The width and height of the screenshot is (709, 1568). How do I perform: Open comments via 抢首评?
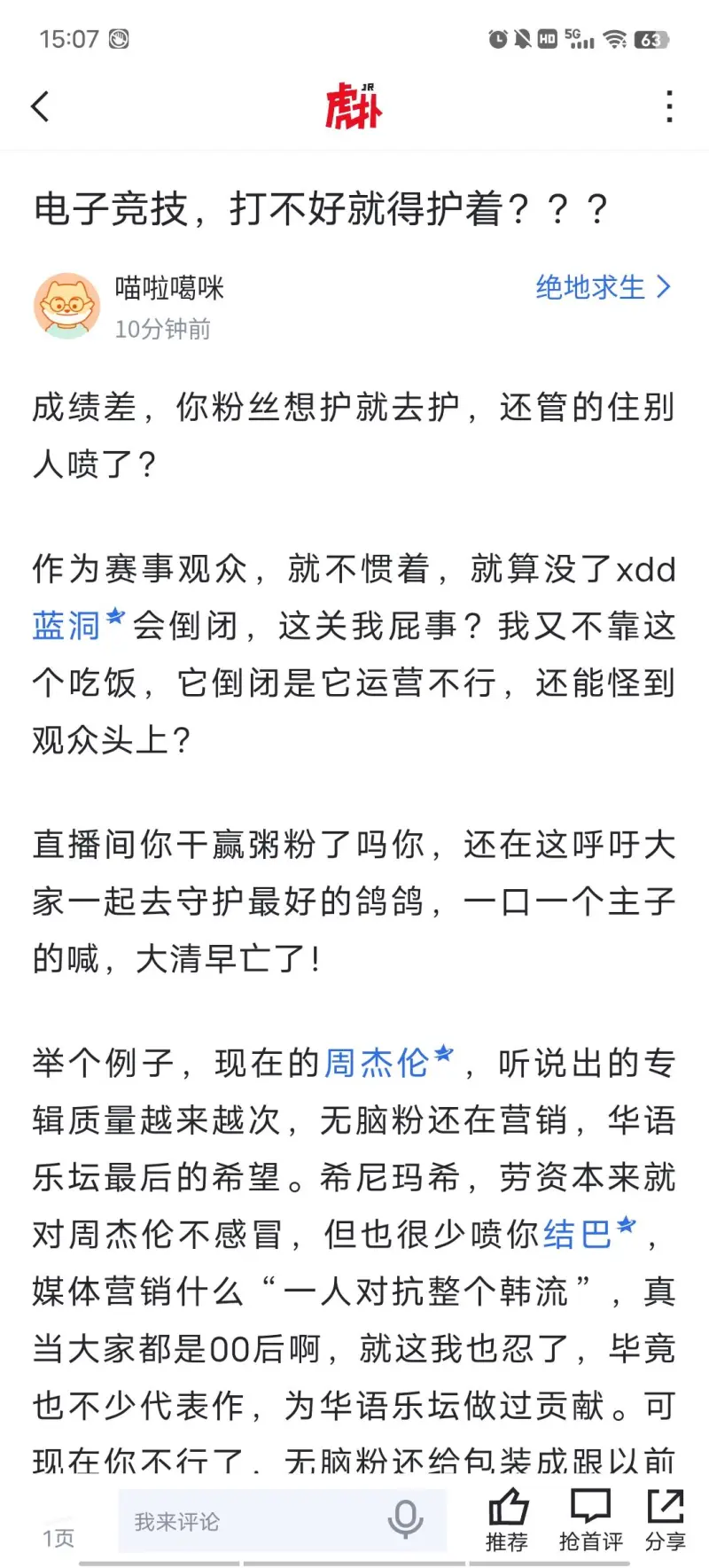590,1519
